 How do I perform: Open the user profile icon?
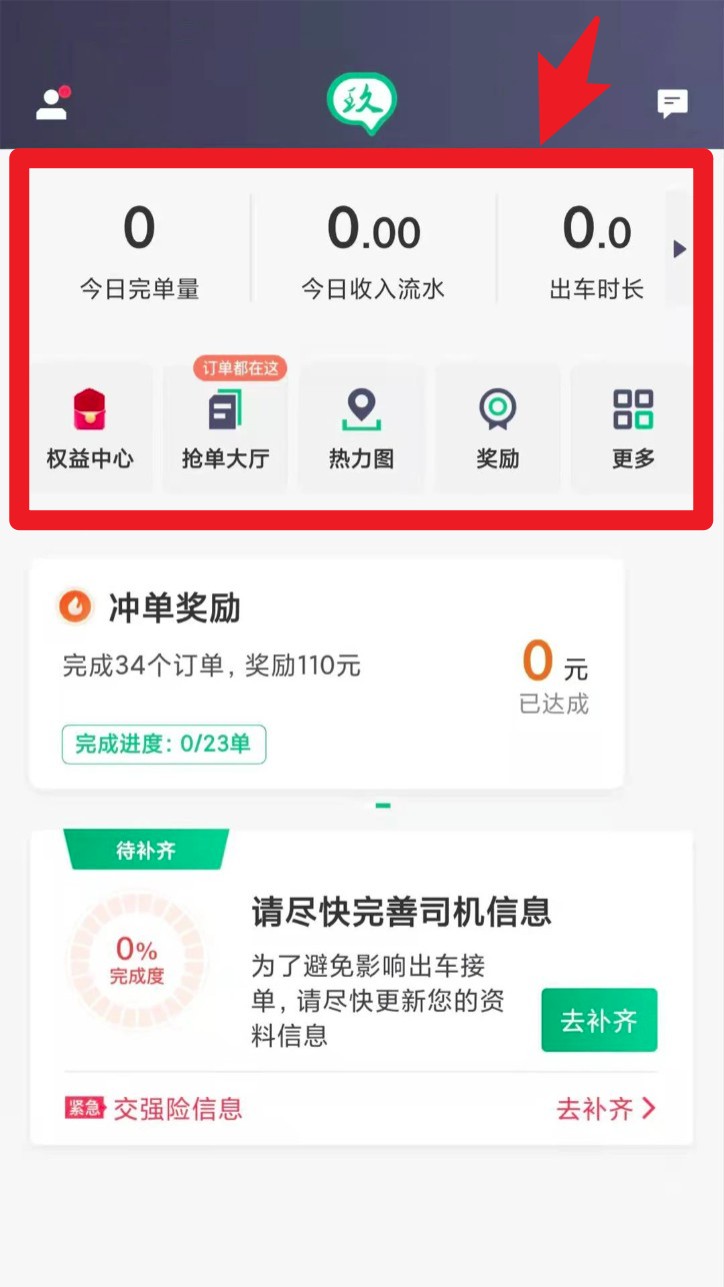click(x=52, y=103)
